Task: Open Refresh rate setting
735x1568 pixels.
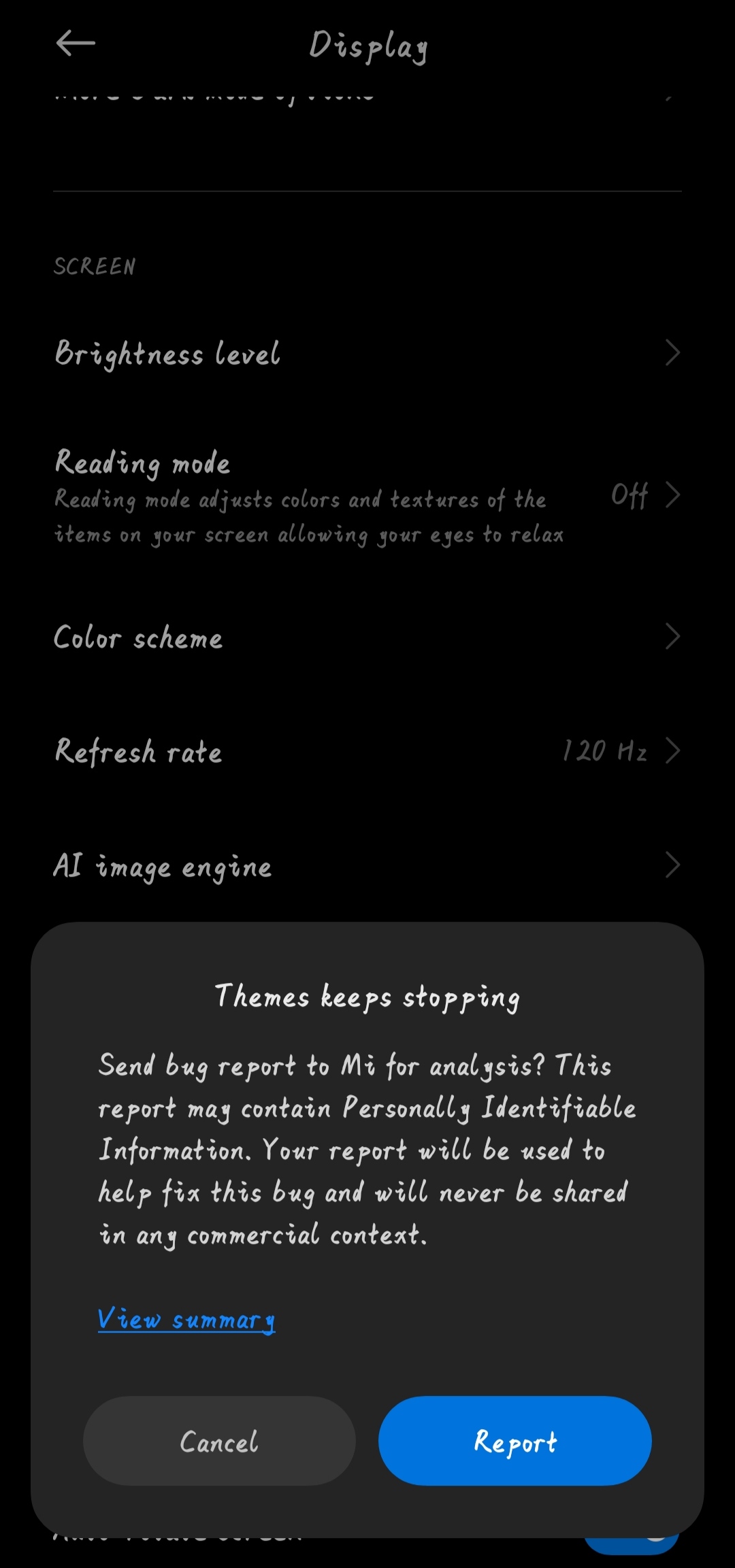Action: coord(367,752)
